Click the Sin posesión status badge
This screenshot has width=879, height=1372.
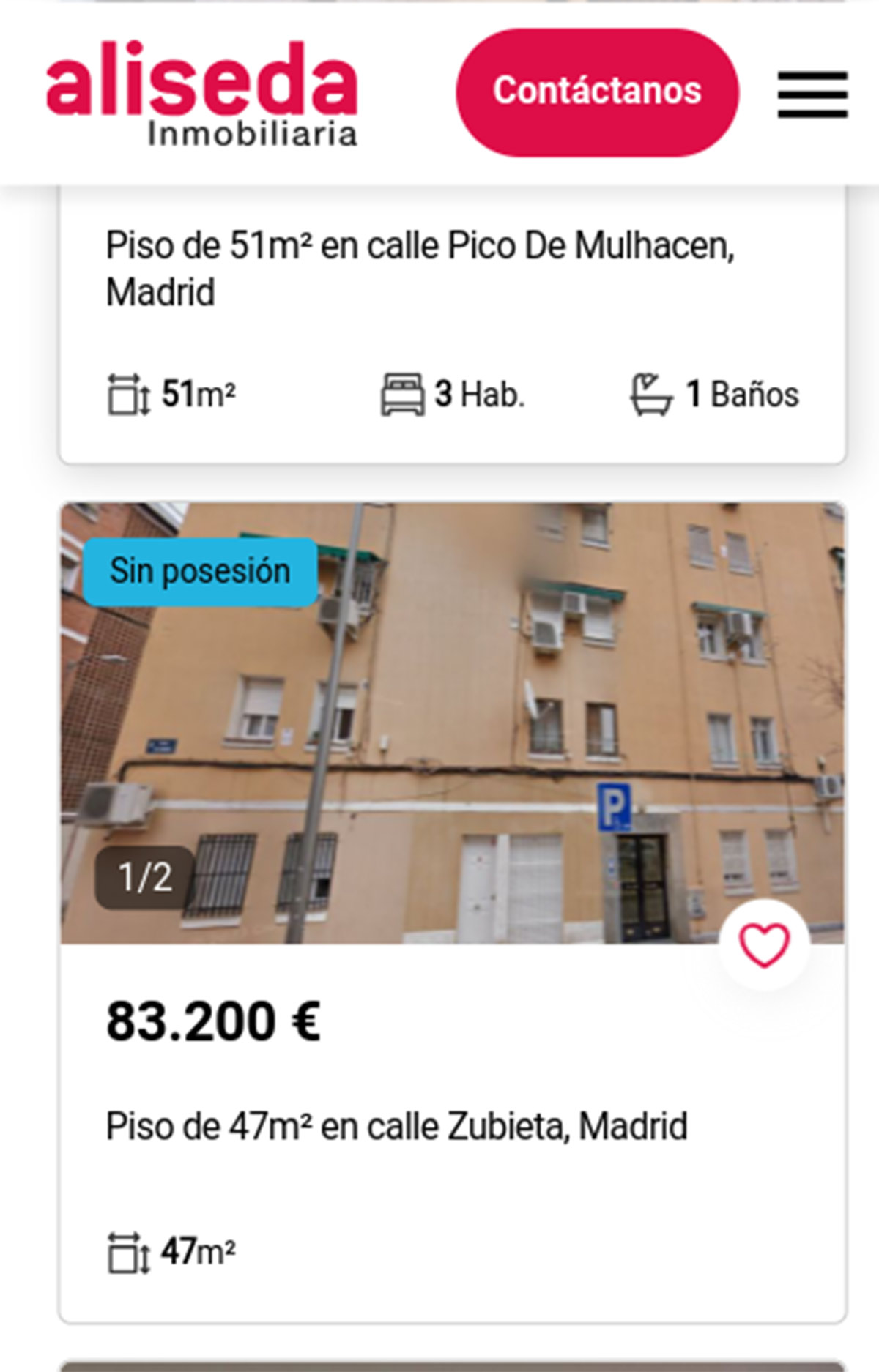[199, 571]
